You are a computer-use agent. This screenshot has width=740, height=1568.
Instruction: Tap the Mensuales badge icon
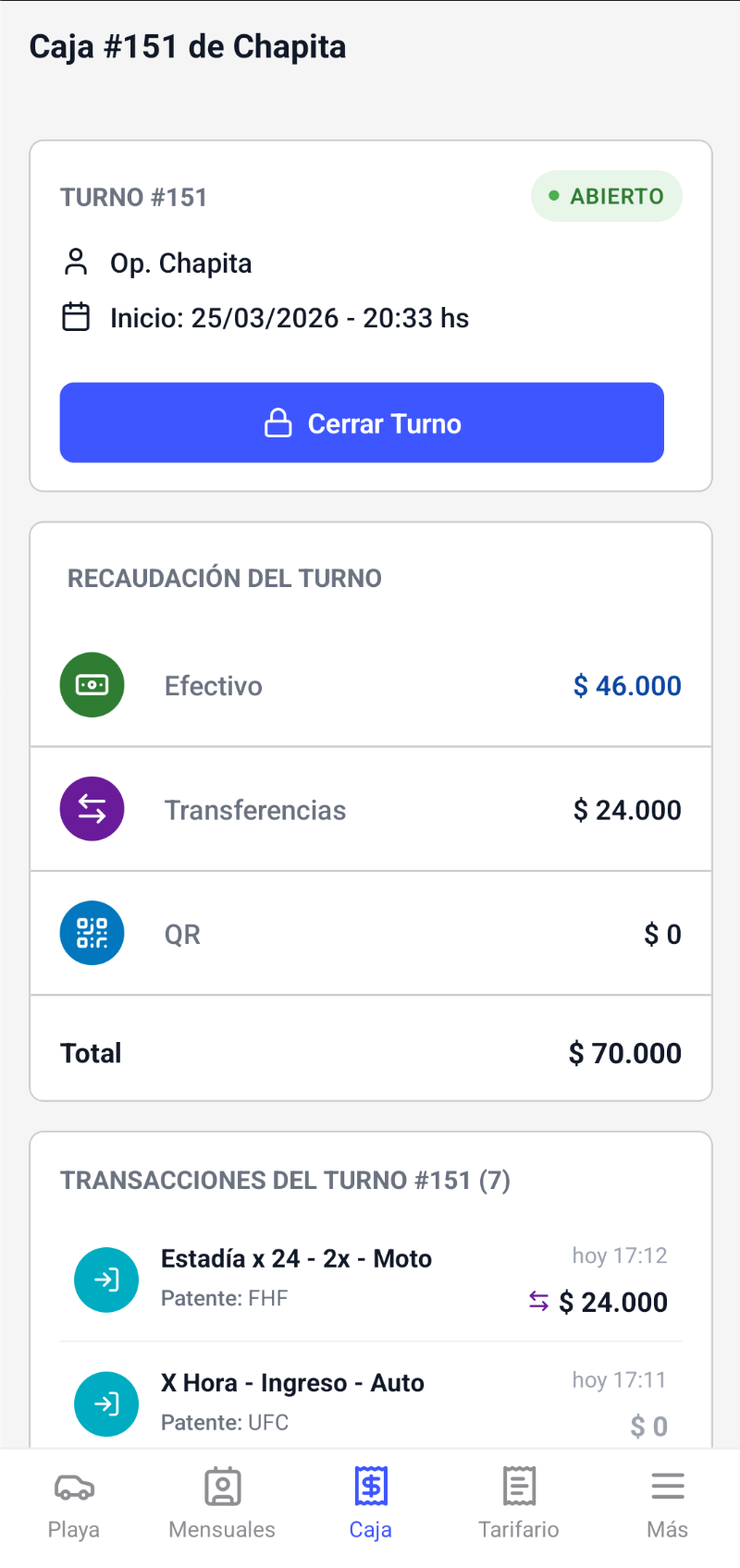221,1487
